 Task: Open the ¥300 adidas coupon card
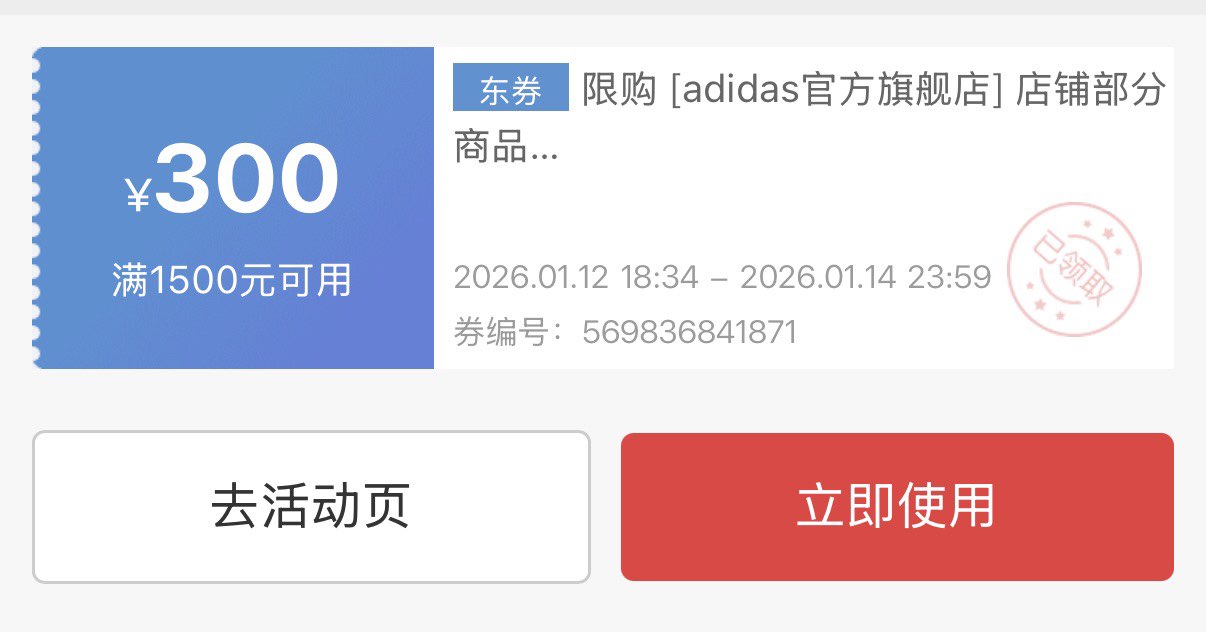[x=602, y=208]
